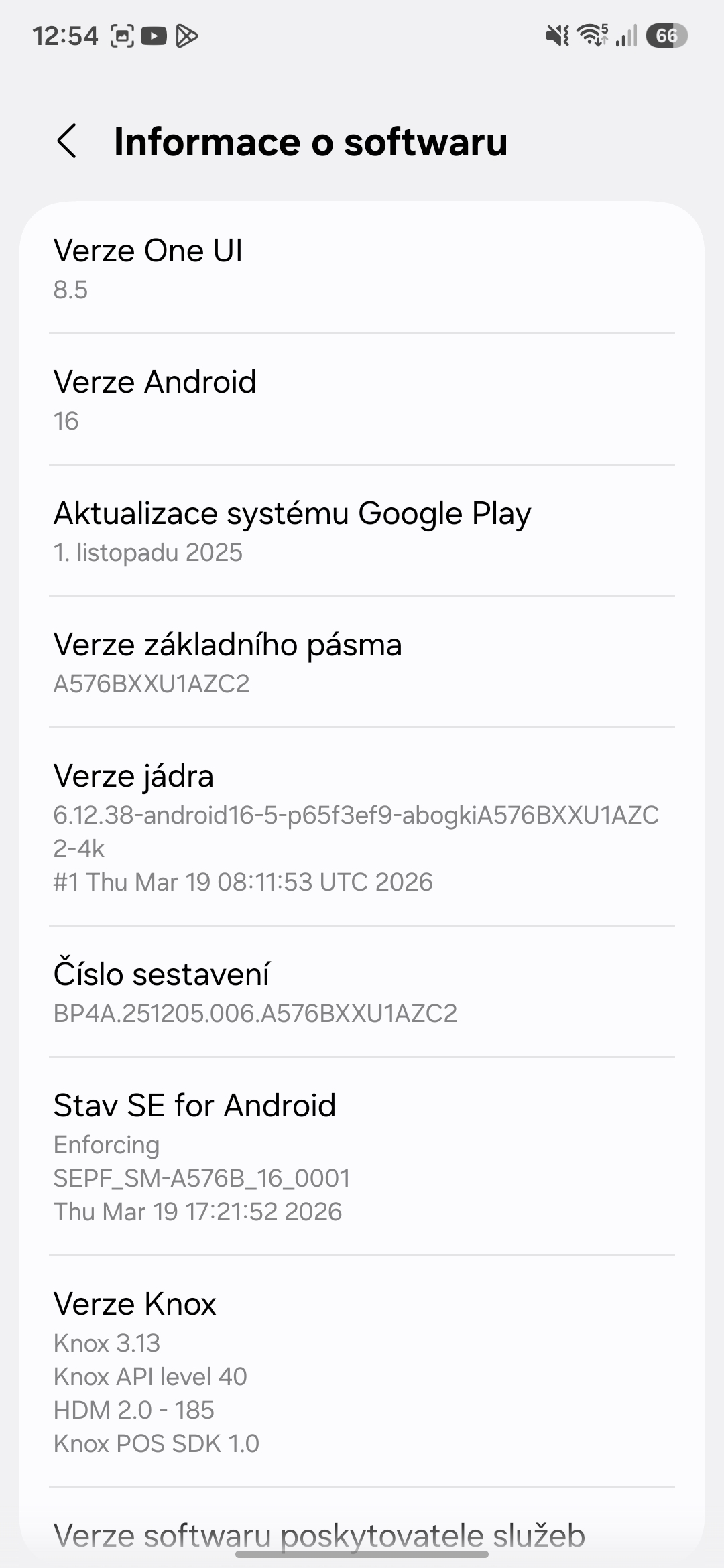Viewport: 724px width, 1568px height.
Task: Tap the Verze Android entry
Action: tap(362, 399)
